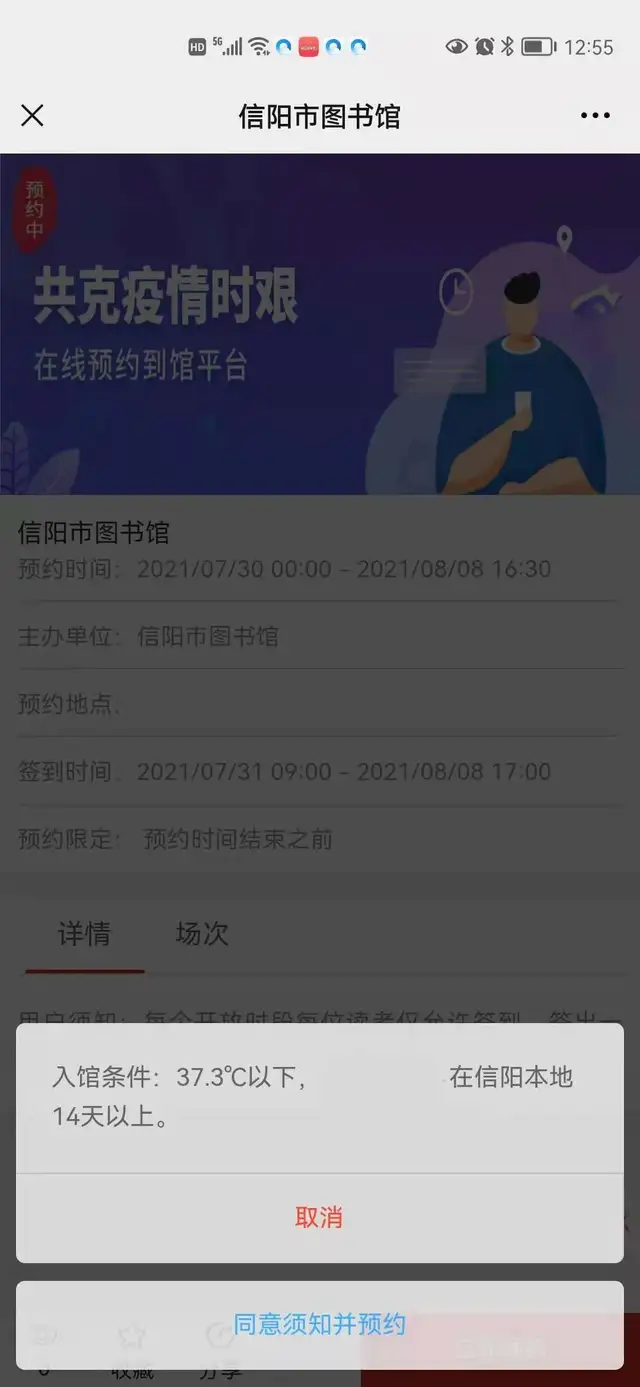The image size is (640, 1387).
Task: Close the 信阳市图书馆 page with X
Action: click(32, 116)
